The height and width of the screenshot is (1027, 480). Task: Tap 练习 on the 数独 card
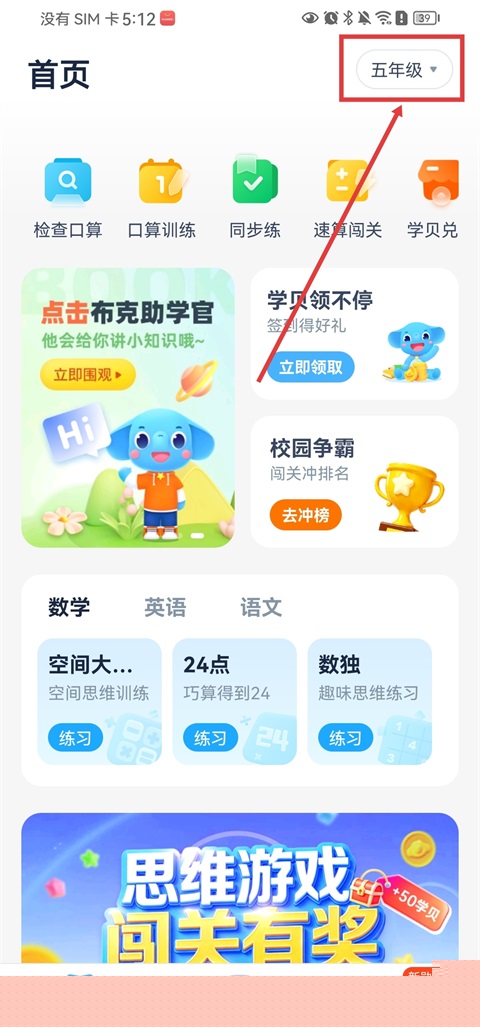pos(345,738)
